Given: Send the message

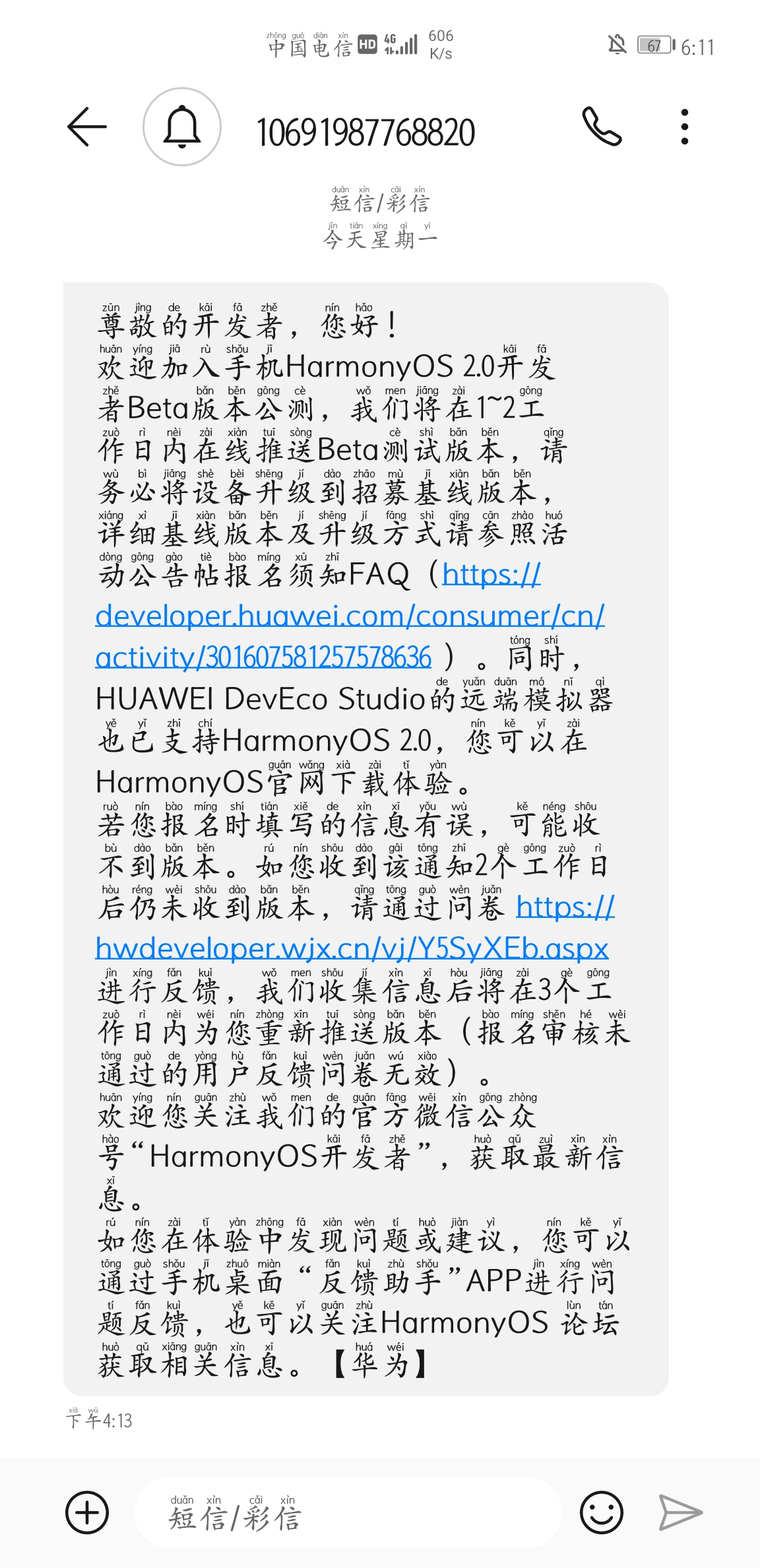Looking at the screenshot, I should pos(680,1512).
